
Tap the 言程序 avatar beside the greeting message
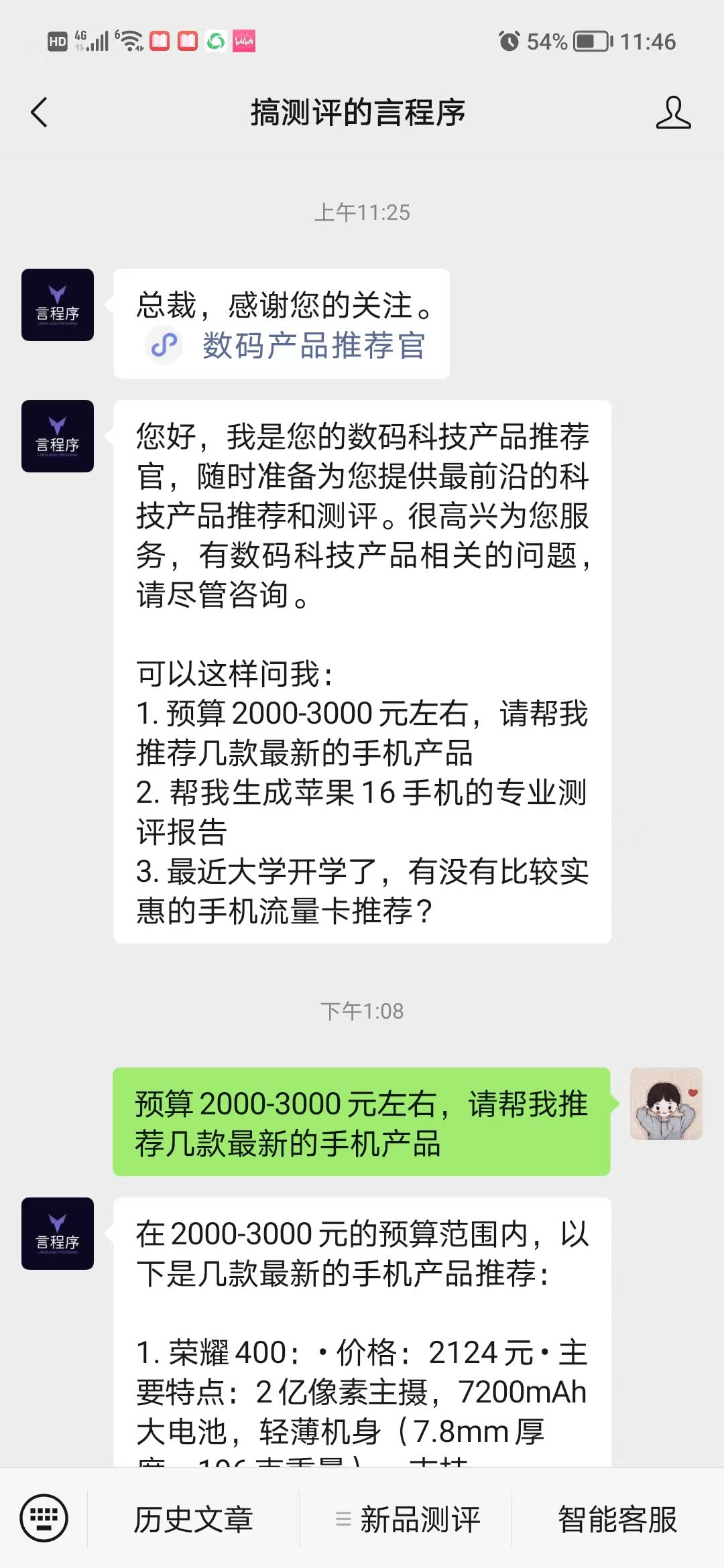tap(58, 305)
